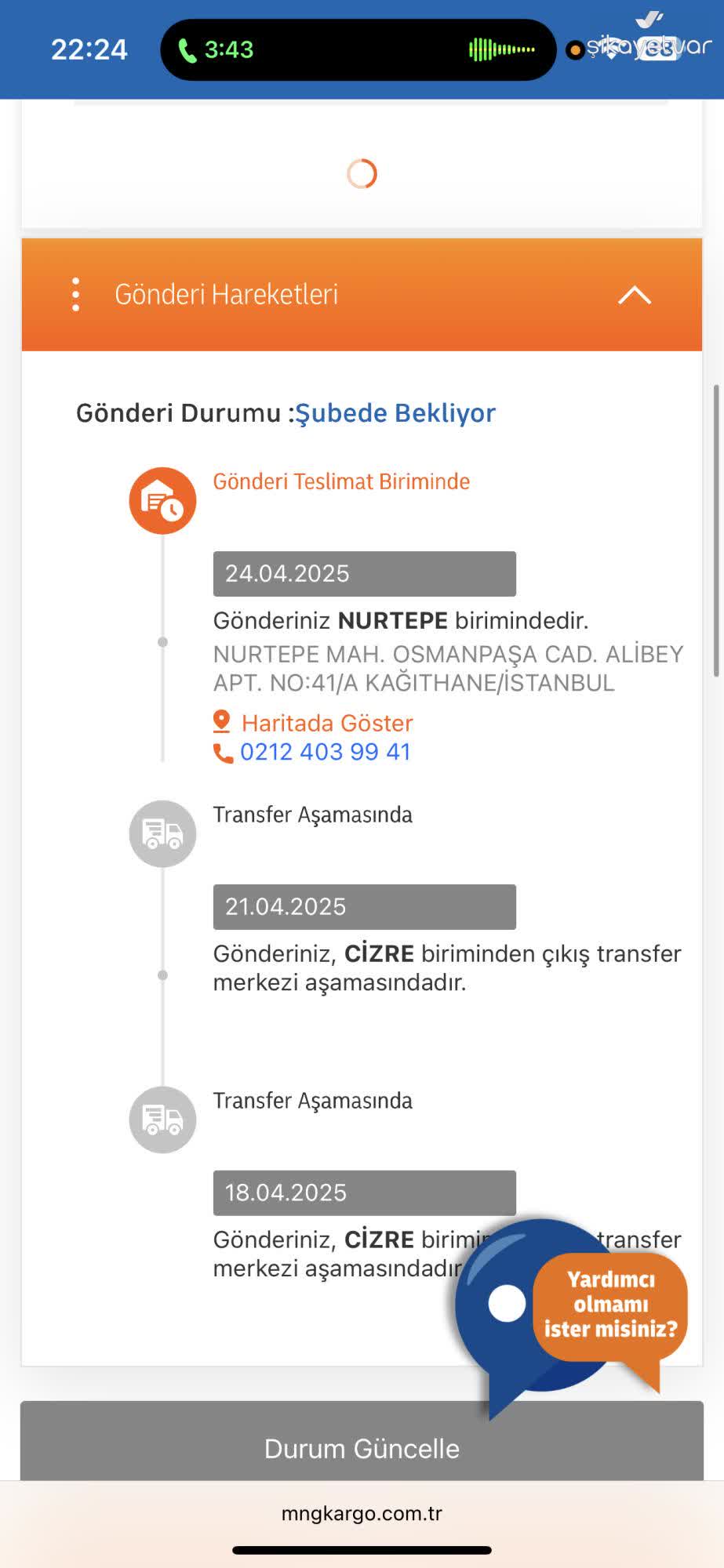The height and width of the screenshot is (1568, 724).
Task: Click the mngkargo.com.tr address bar label
Action: coord(362,1512)
